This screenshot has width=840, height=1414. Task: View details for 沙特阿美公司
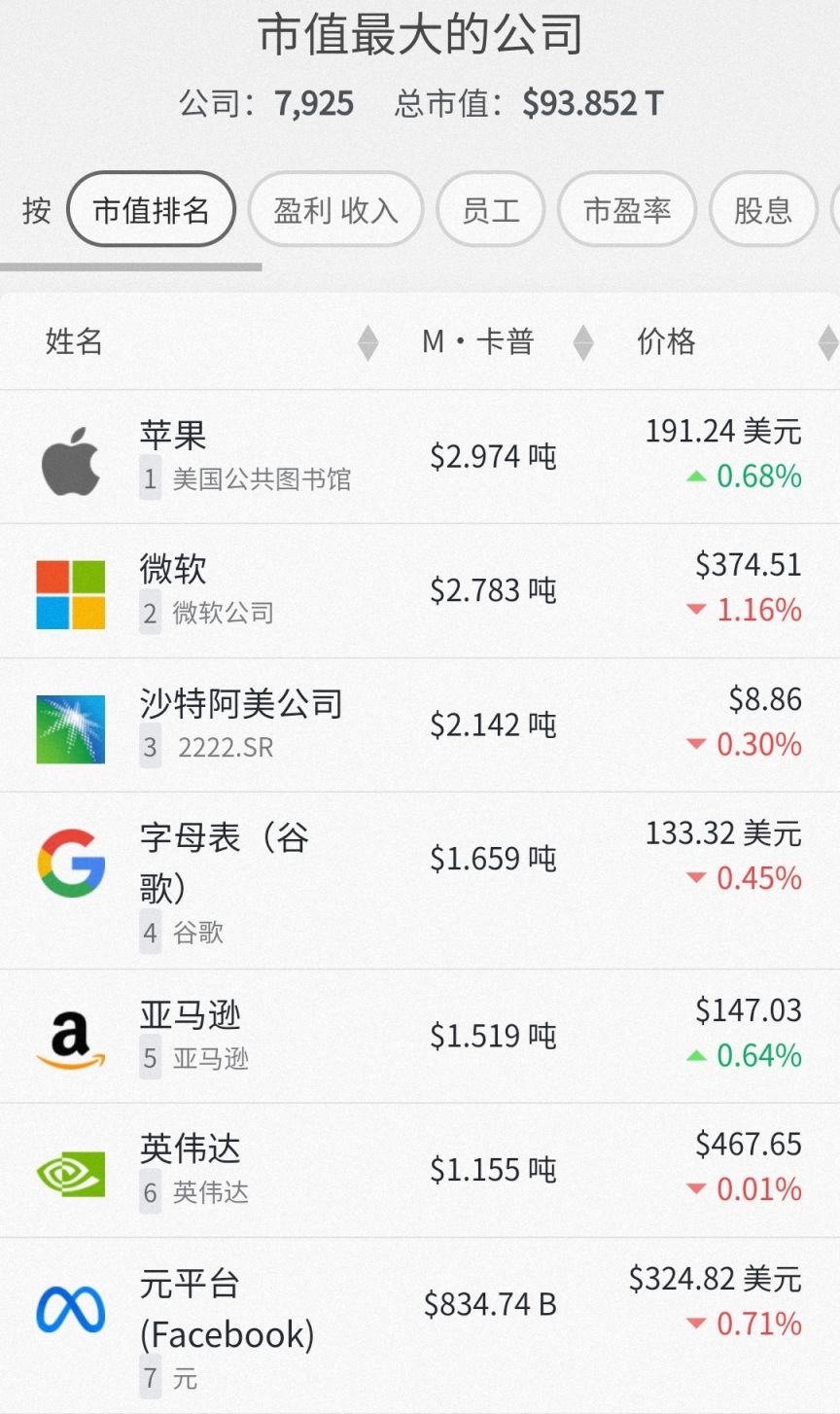[x=420, y=725]
